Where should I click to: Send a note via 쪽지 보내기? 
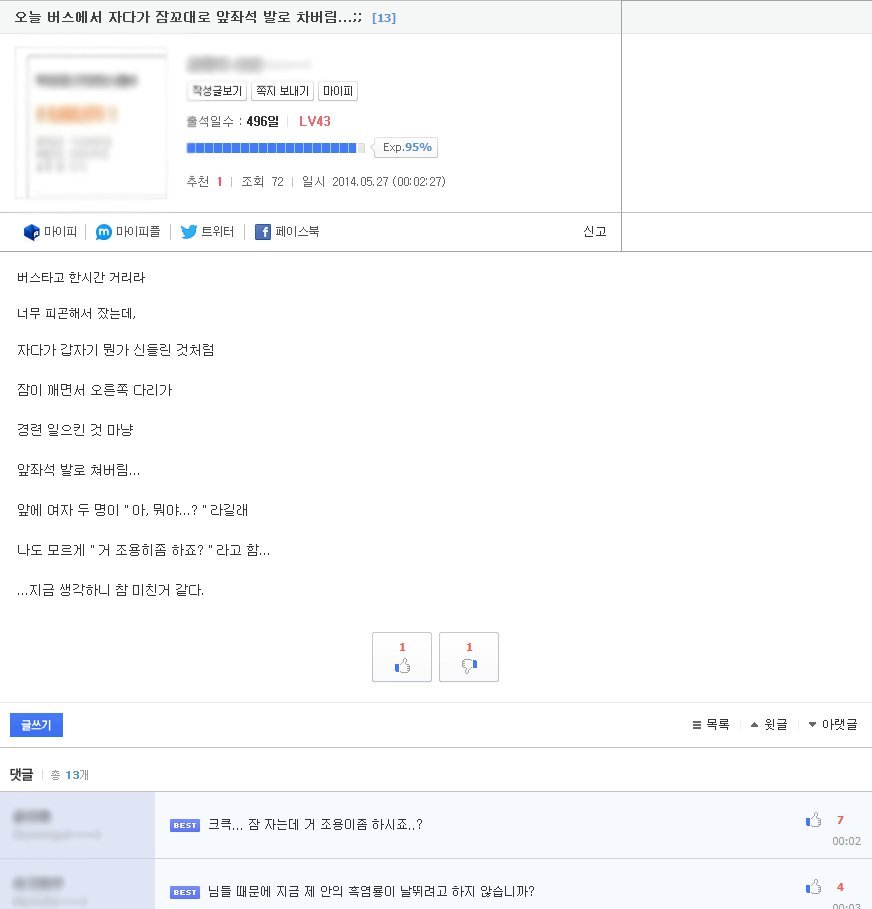click(282, 92)
